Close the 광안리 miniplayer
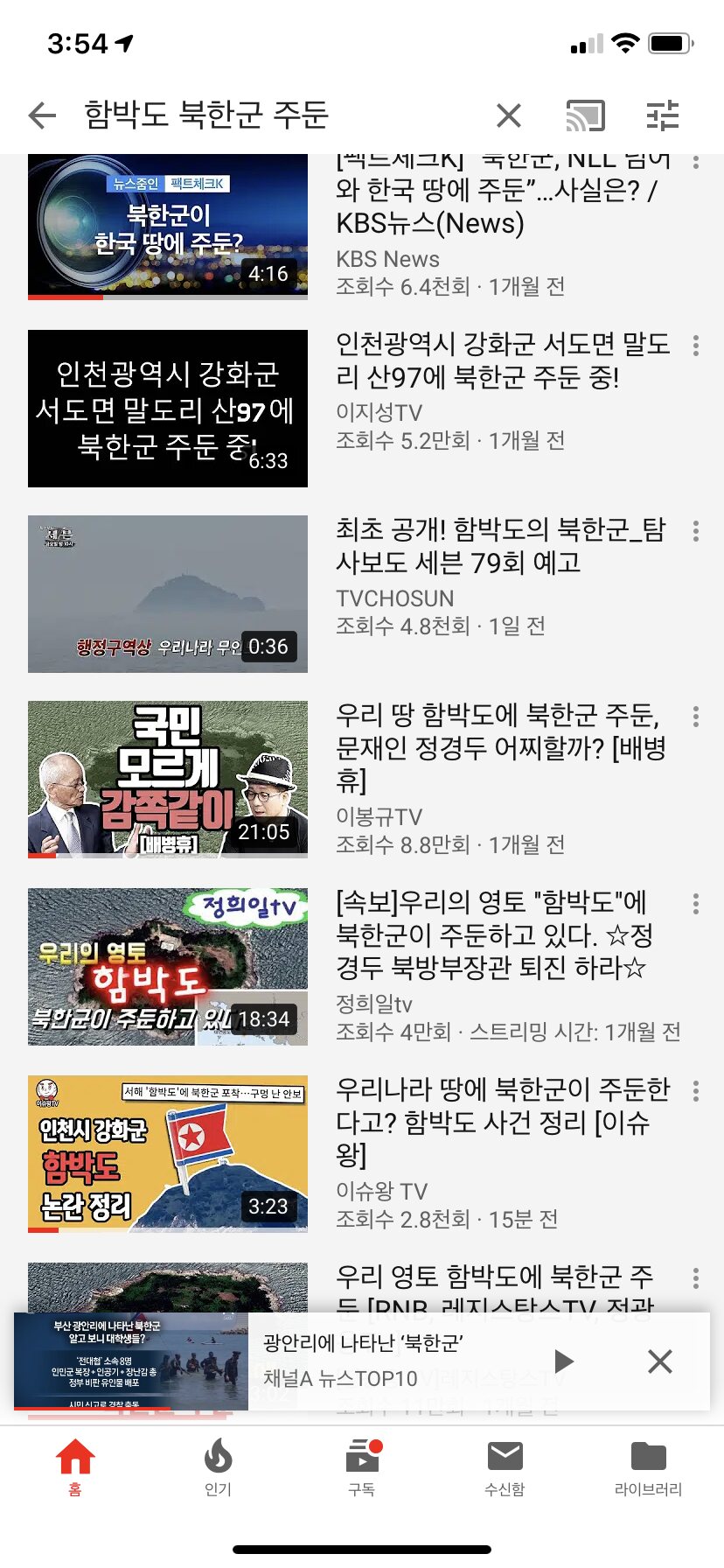 point(660,1361)
